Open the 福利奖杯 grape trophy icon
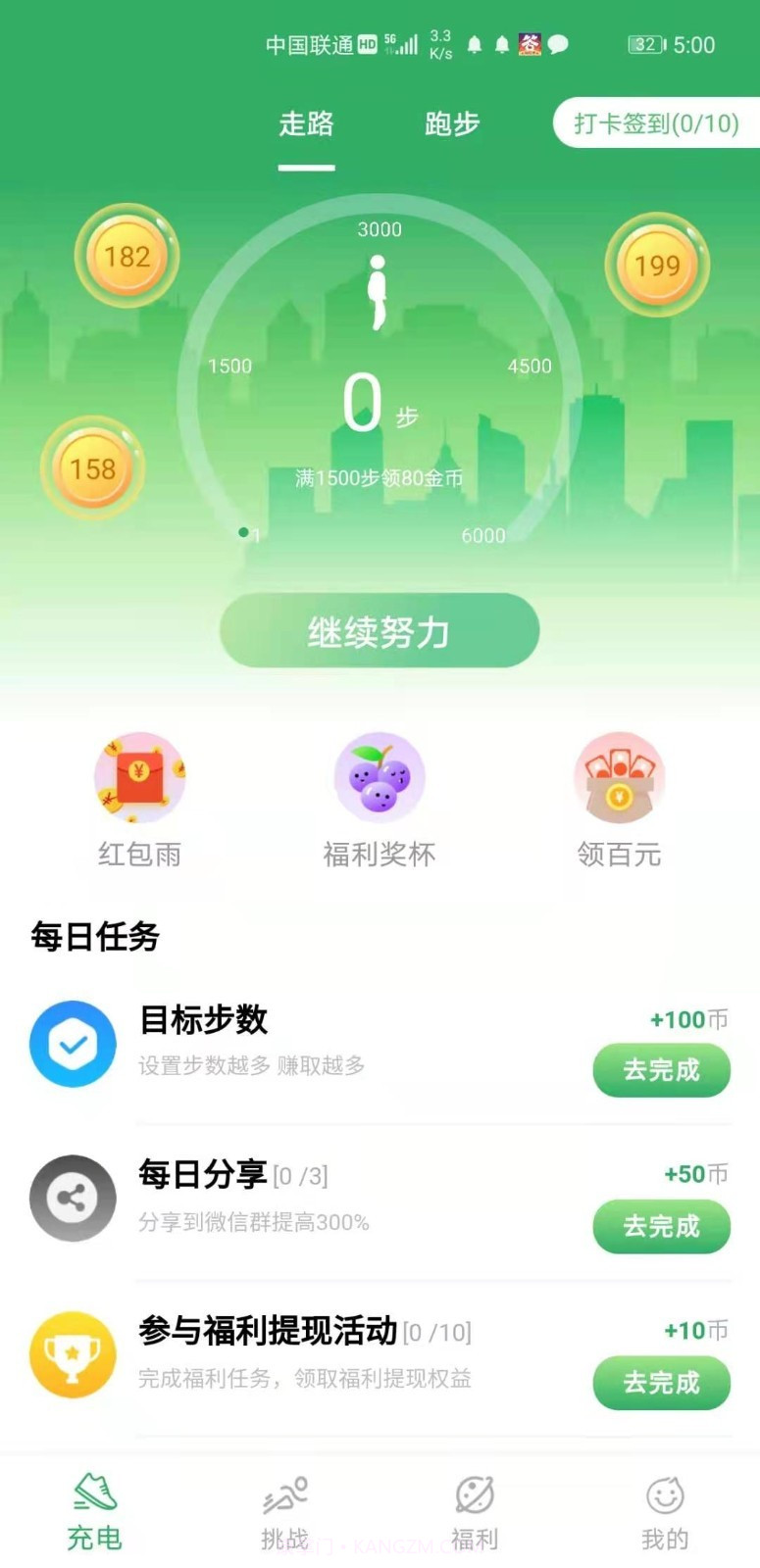 [x=380, y=777]
